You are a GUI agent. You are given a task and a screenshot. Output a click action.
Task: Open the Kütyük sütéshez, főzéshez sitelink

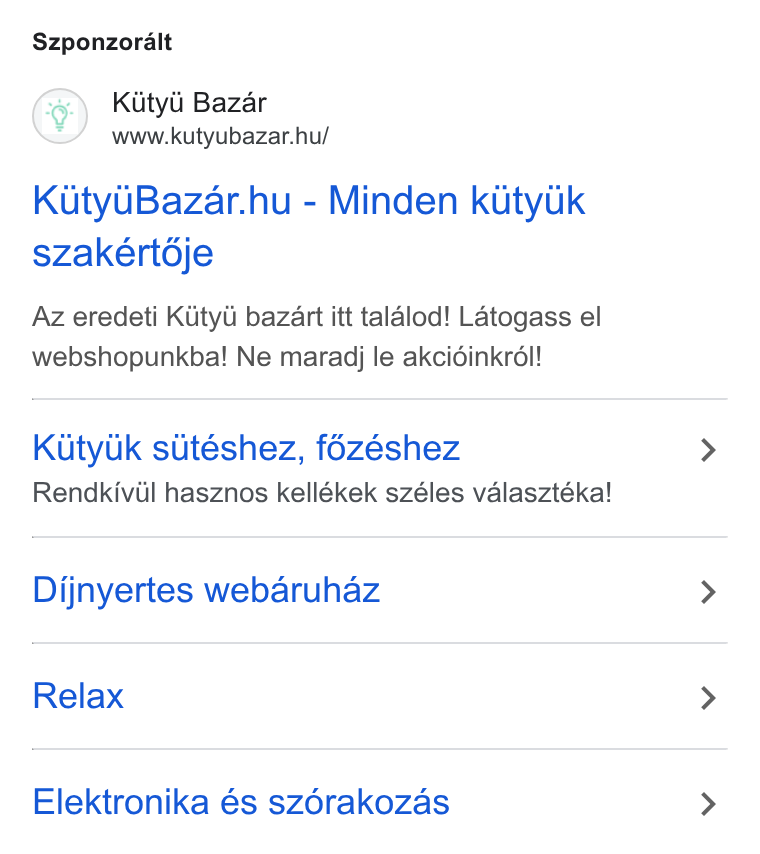point(380,468)
